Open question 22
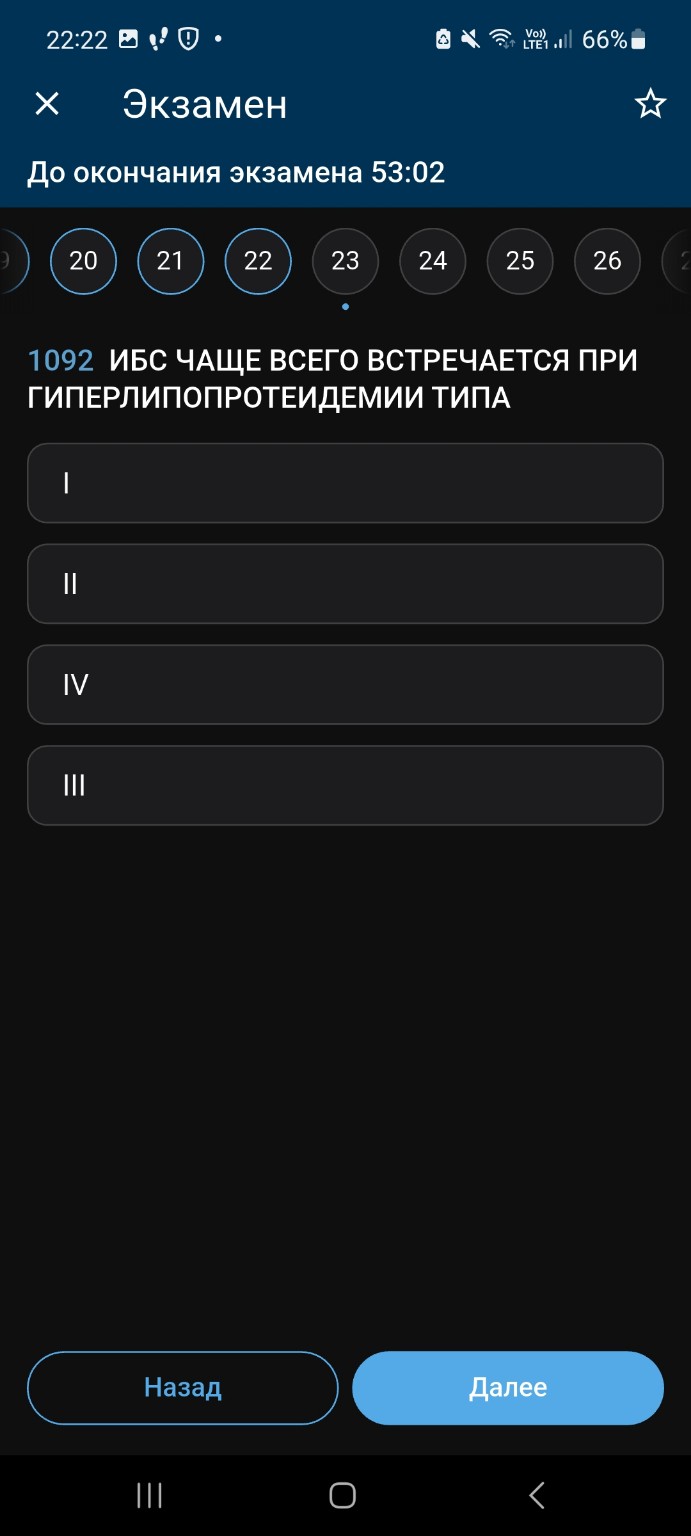Viewport: 691px width, 1536px height. point(258,261)
